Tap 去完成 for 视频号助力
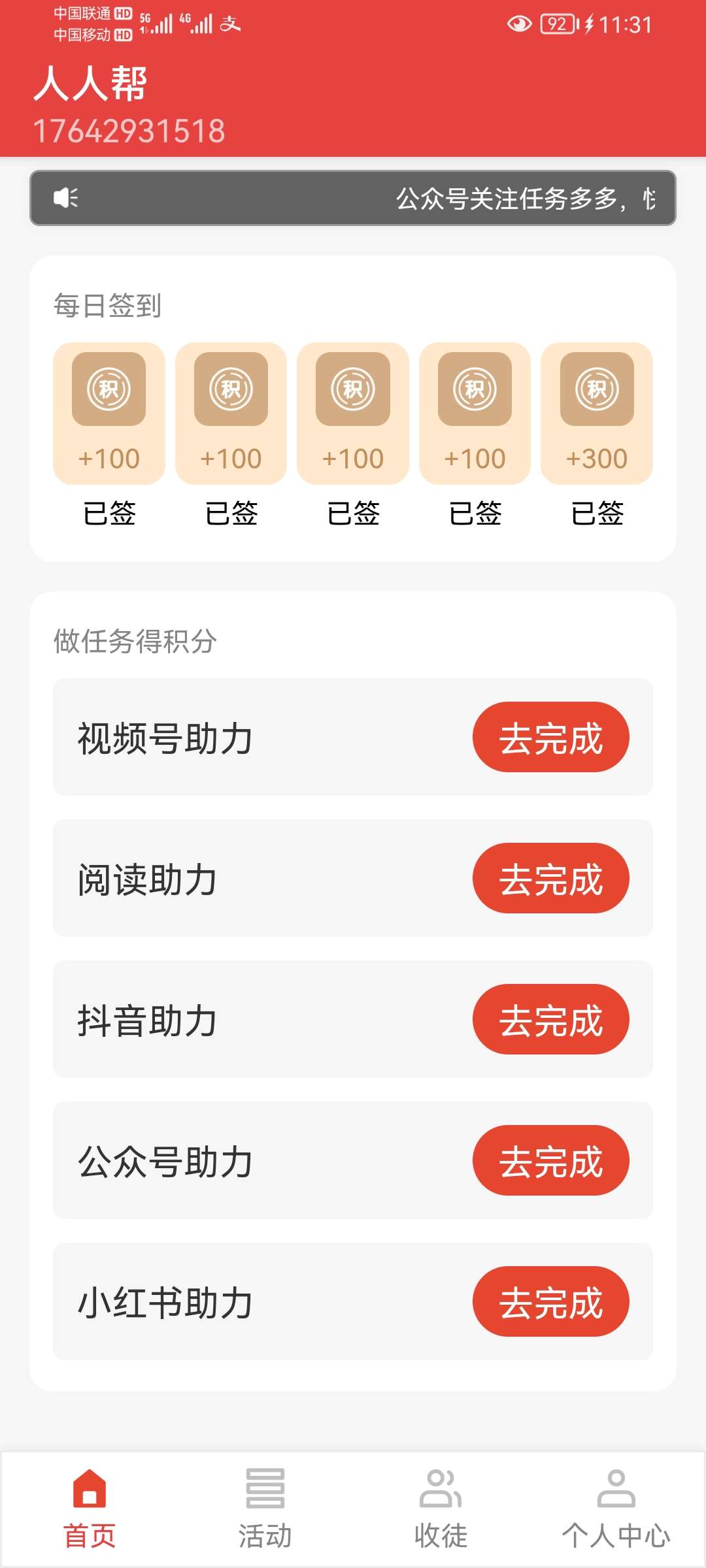This screenshot has width=706, height=1568. [x=550, y=738]
